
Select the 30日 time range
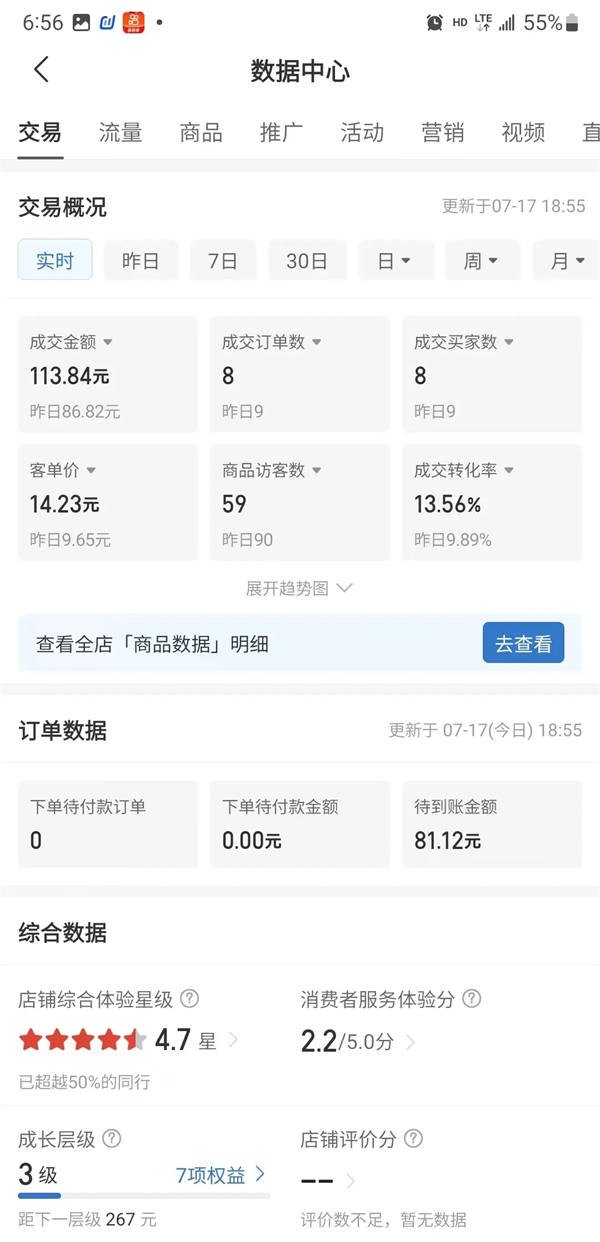click(x=307, y=261)
